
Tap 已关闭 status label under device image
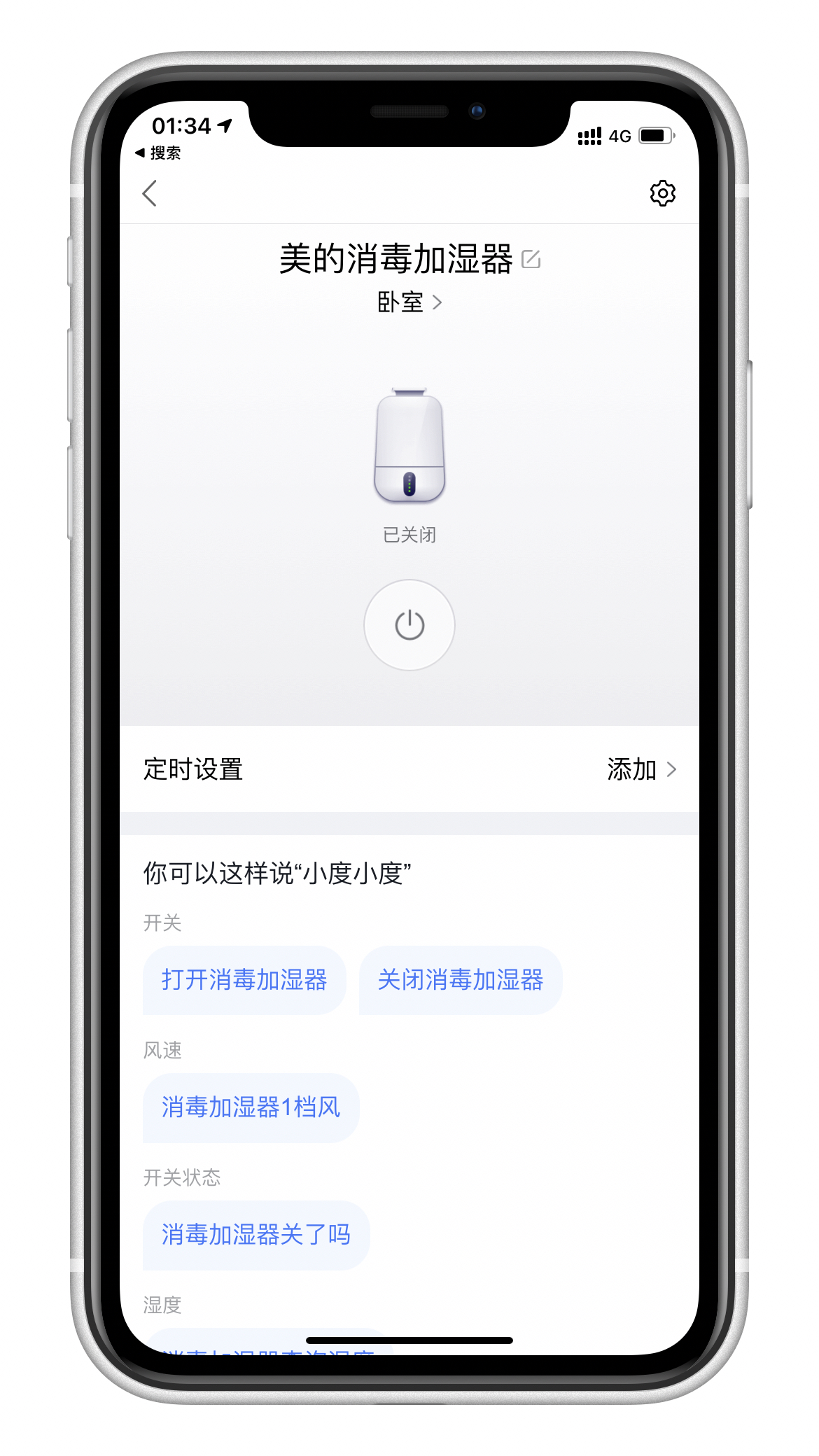409,535
